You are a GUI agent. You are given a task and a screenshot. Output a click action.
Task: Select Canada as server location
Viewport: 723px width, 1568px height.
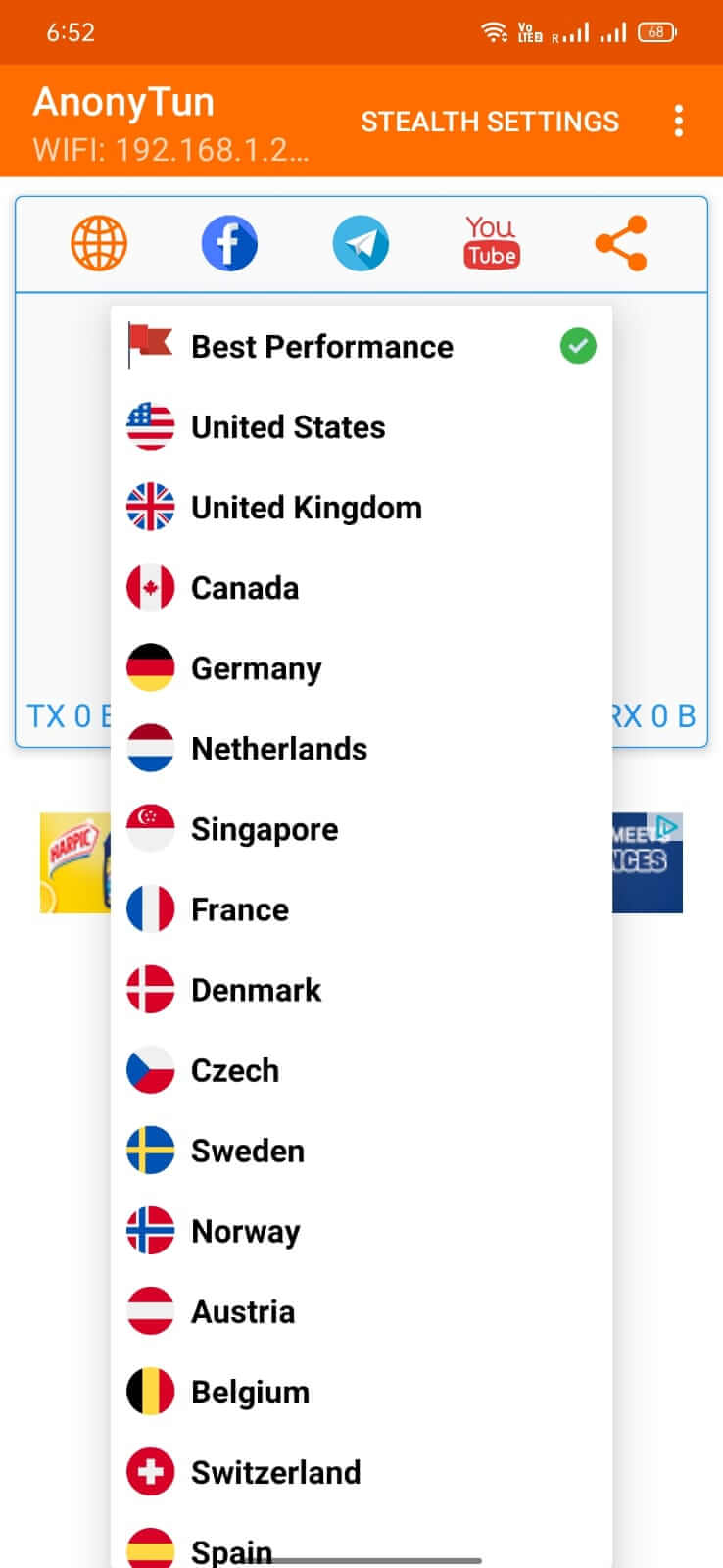click(x=361, y=587)
